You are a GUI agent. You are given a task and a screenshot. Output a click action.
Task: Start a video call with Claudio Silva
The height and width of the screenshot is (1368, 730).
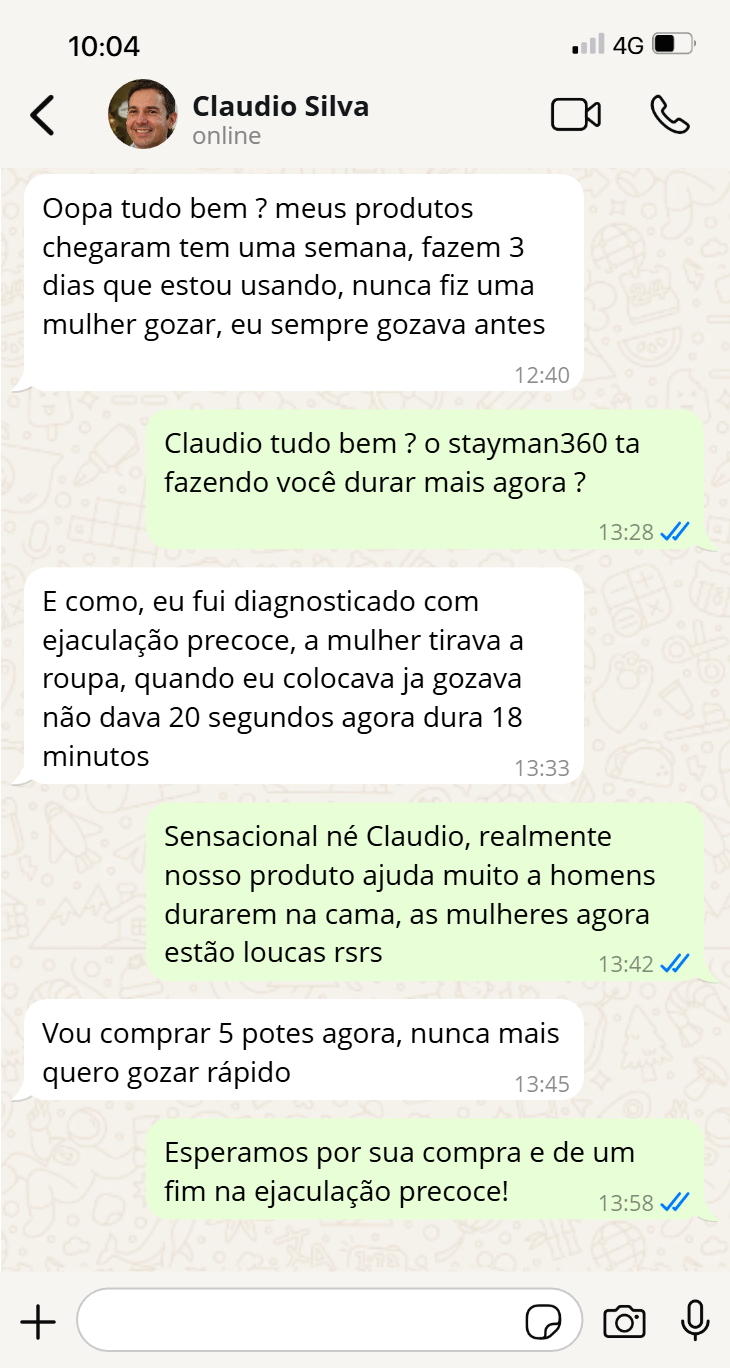pyautogui.click(x=575, y=115)
